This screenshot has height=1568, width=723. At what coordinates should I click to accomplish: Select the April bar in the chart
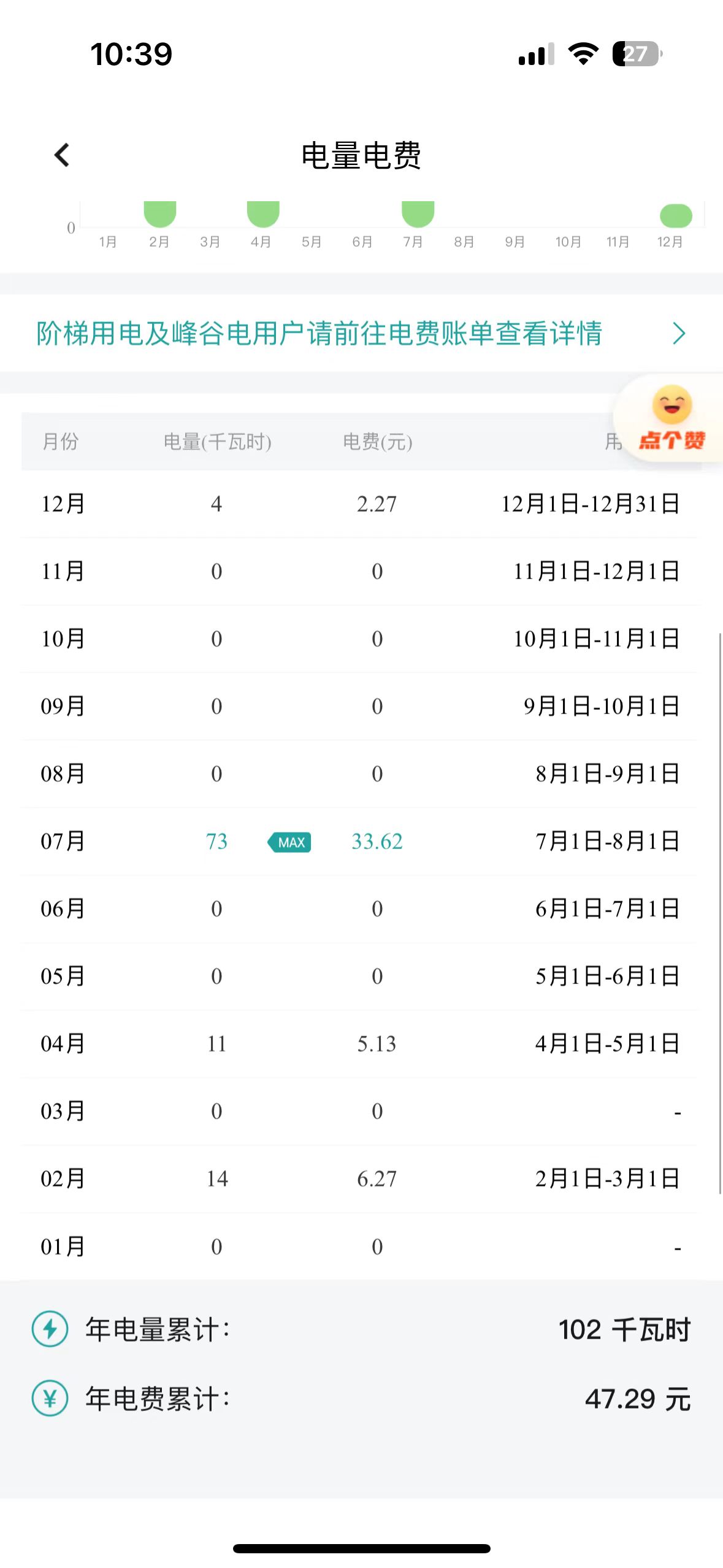263,214
